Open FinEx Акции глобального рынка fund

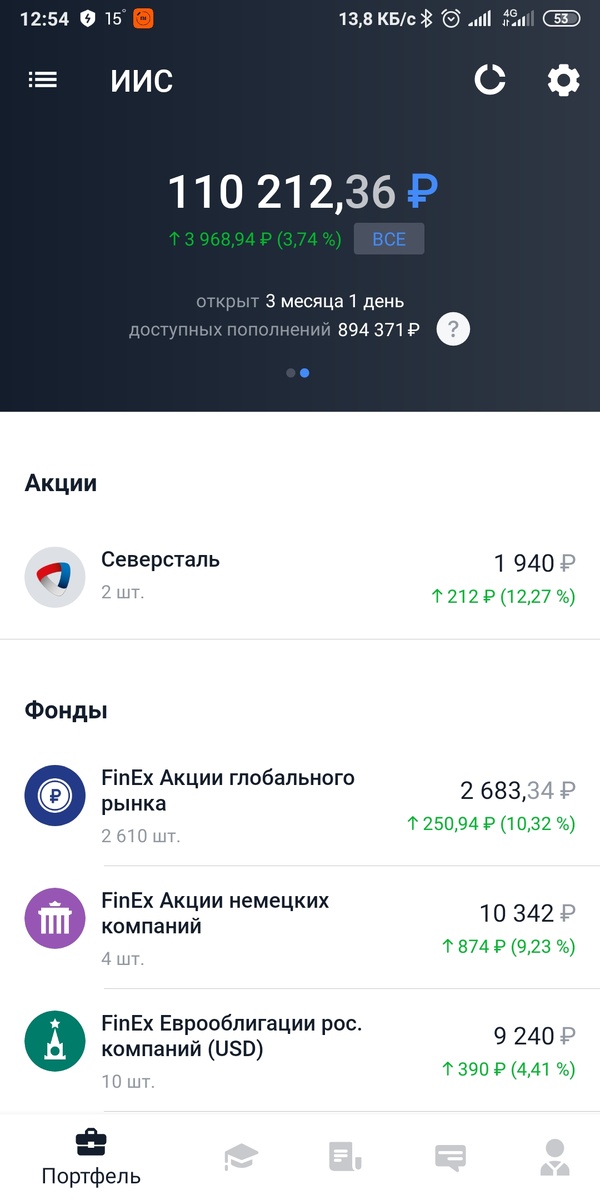[x=300, y=805]
